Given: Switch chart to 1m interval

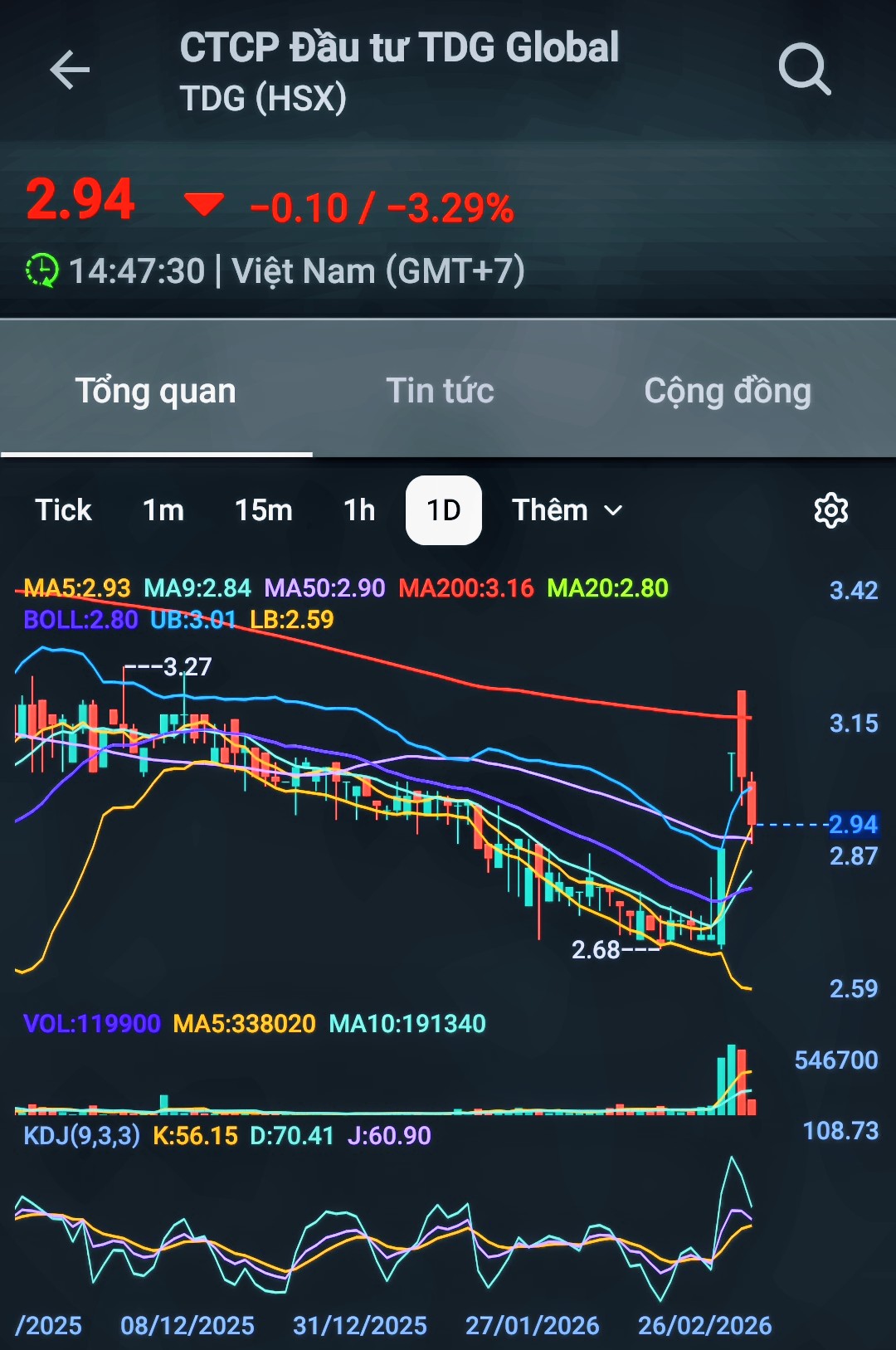Looking at the screenshot, I should 163,510.
